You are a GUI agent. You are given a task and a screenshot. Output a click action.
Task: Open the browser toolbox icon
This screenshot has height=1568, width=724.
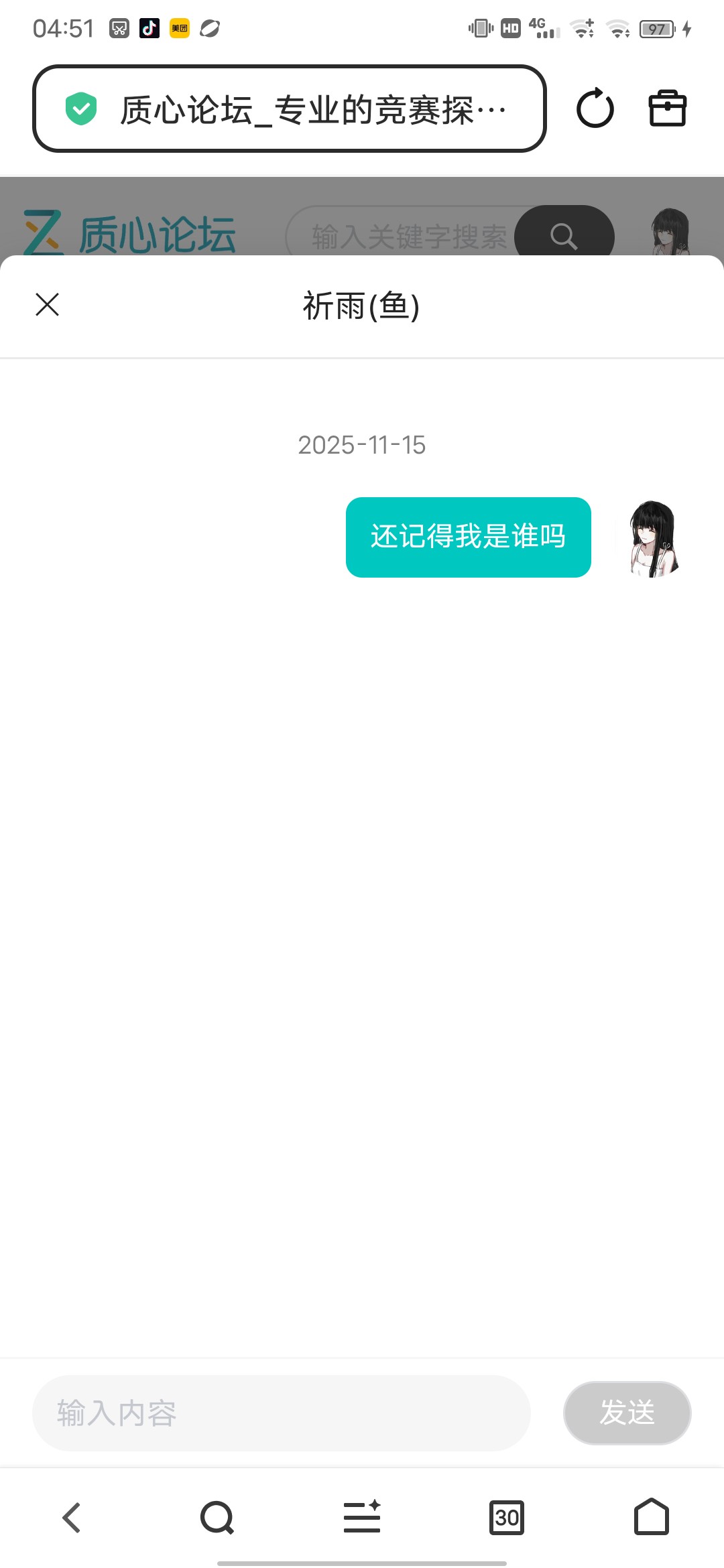(668, 109)
